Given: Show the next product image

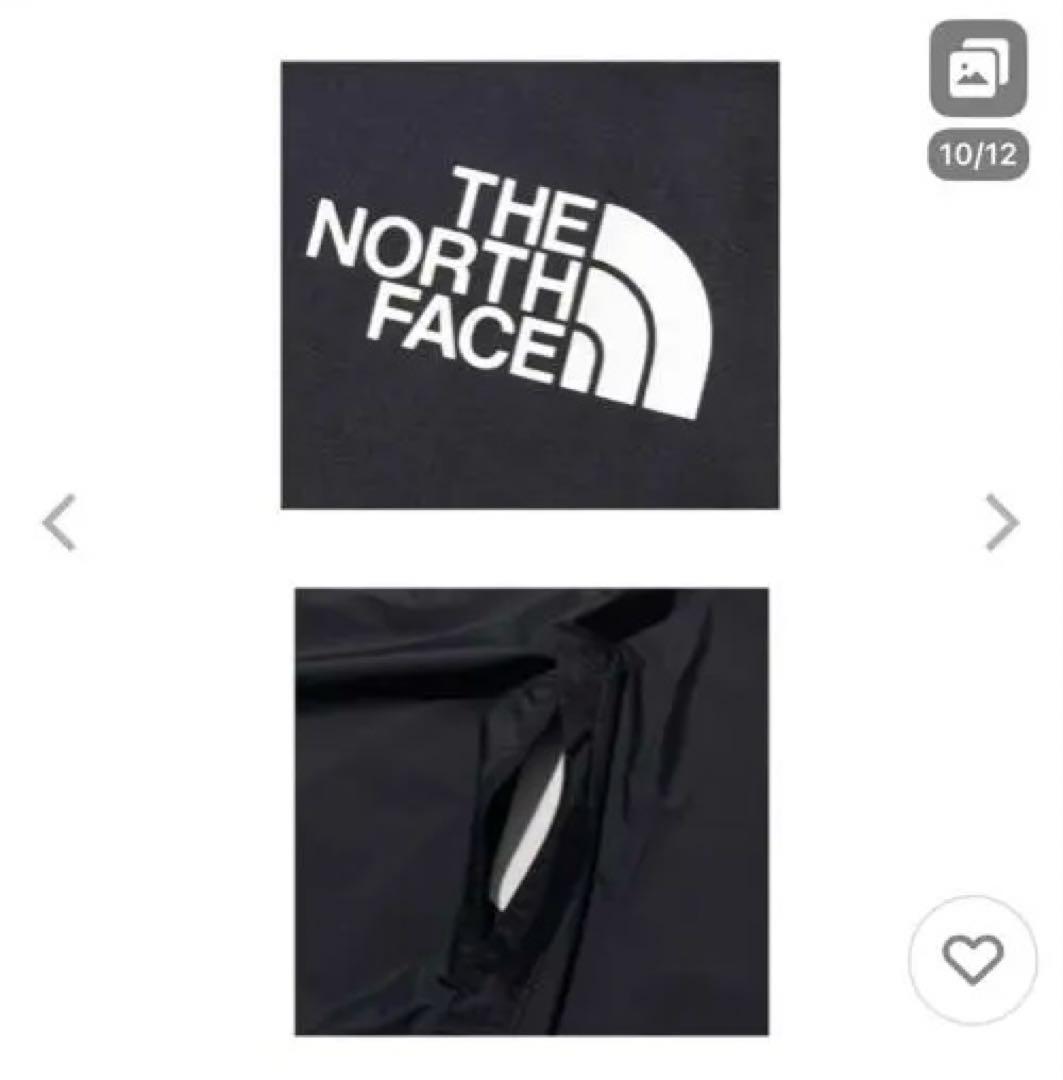Looking at the screenshot, I should pos(1001,522).
